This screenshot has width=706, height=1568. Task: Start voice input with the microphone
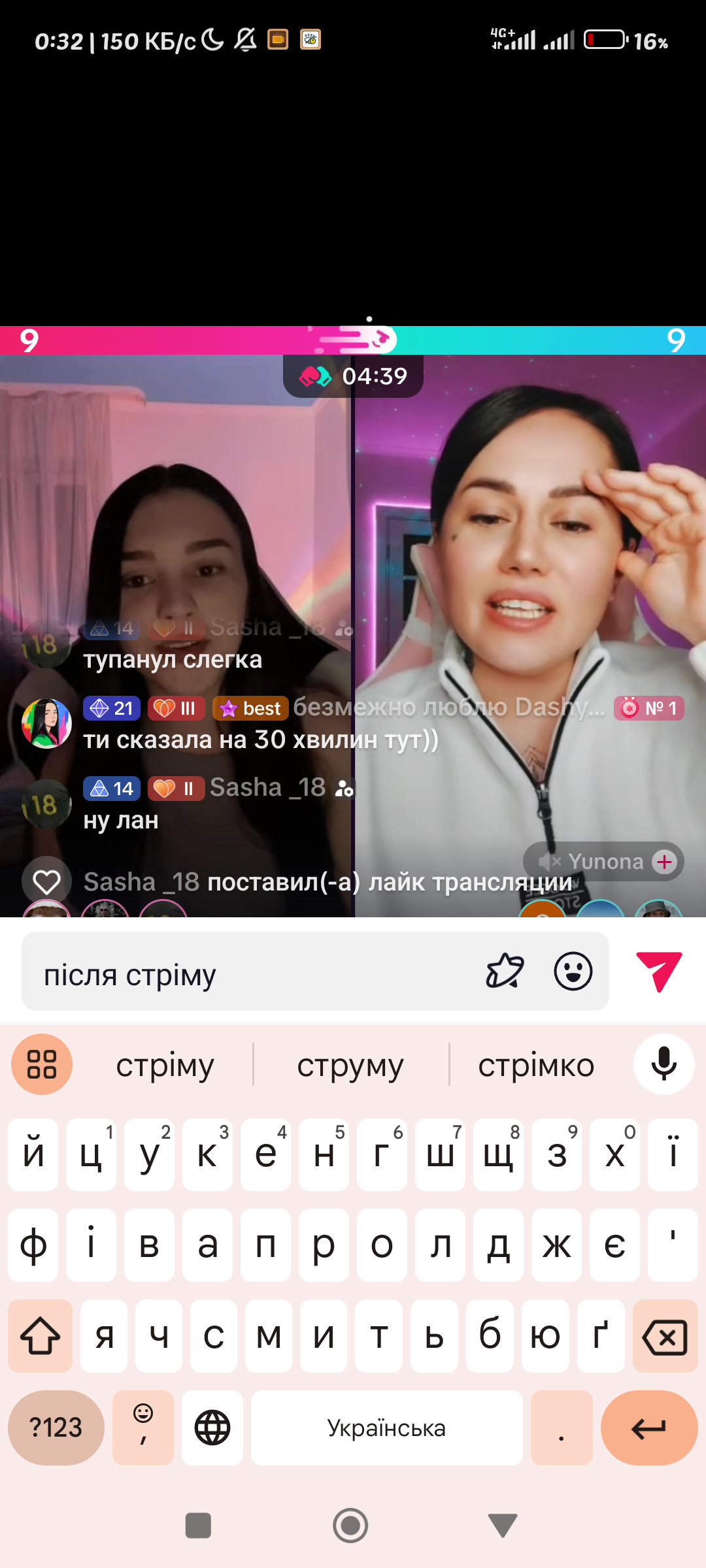pos(664,1064)
